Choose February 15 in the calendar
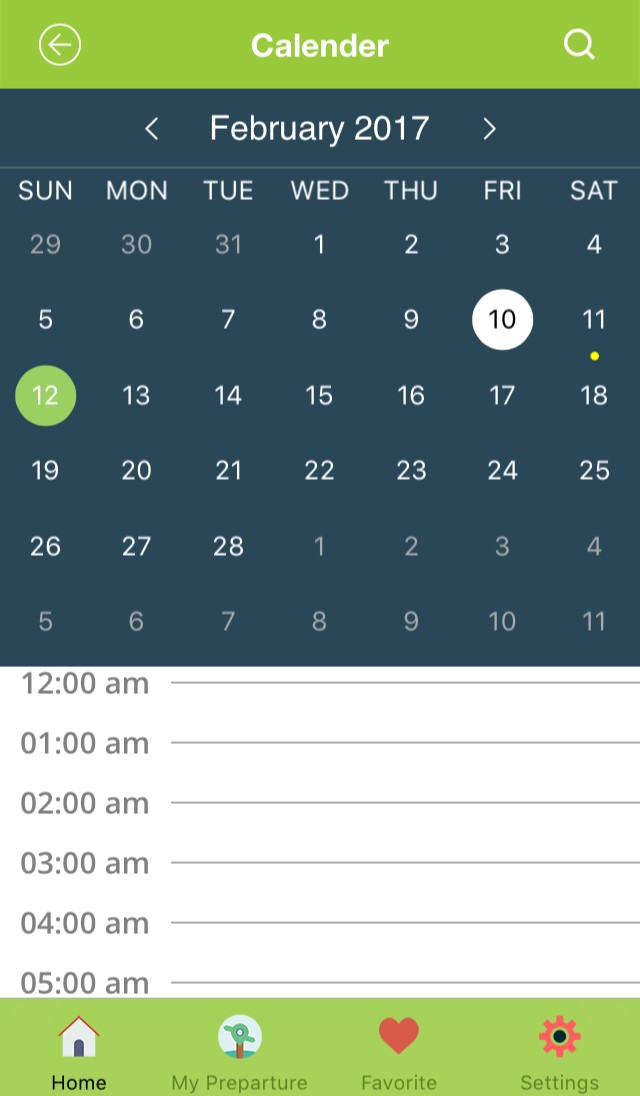This screenshot has width=640, height=1096. click(x=319, y=396)
